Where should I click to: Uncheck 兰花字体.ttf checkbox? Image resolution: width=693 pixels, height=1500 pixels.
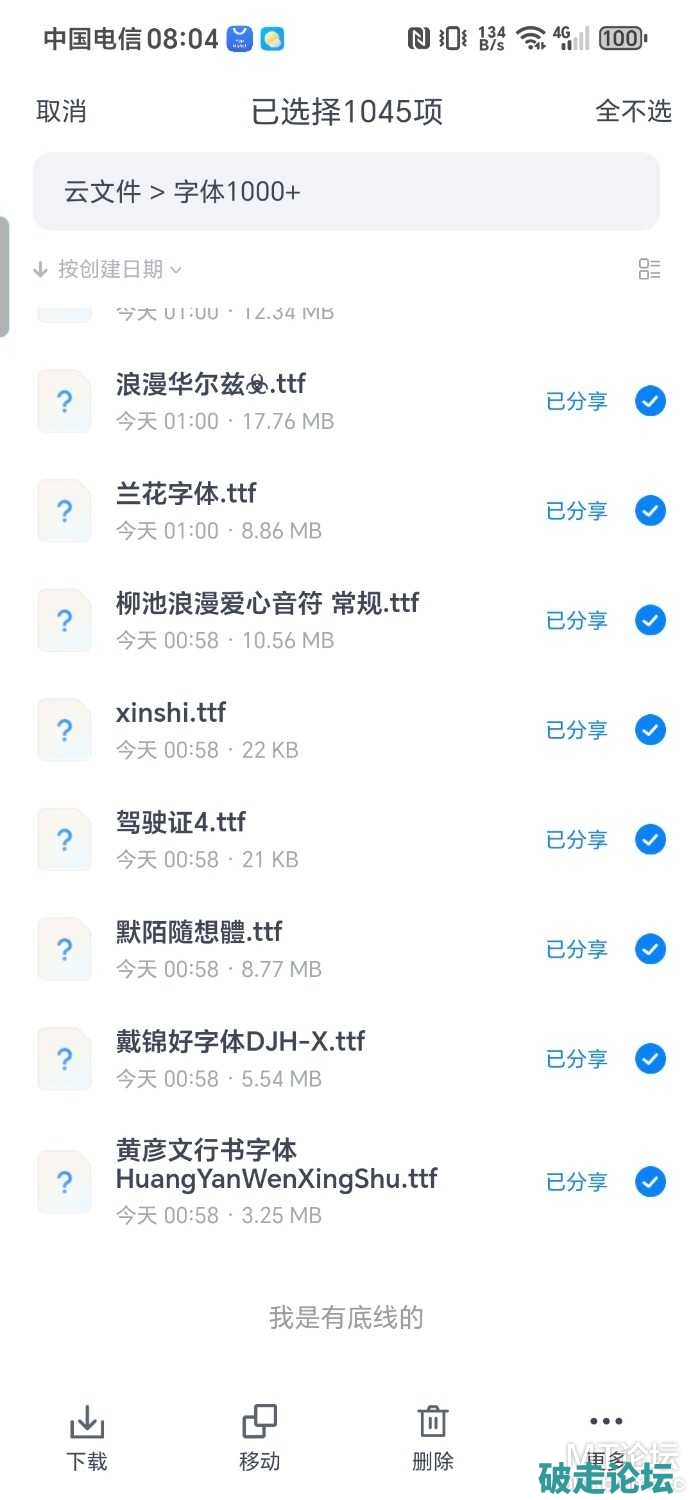[650, 511]
